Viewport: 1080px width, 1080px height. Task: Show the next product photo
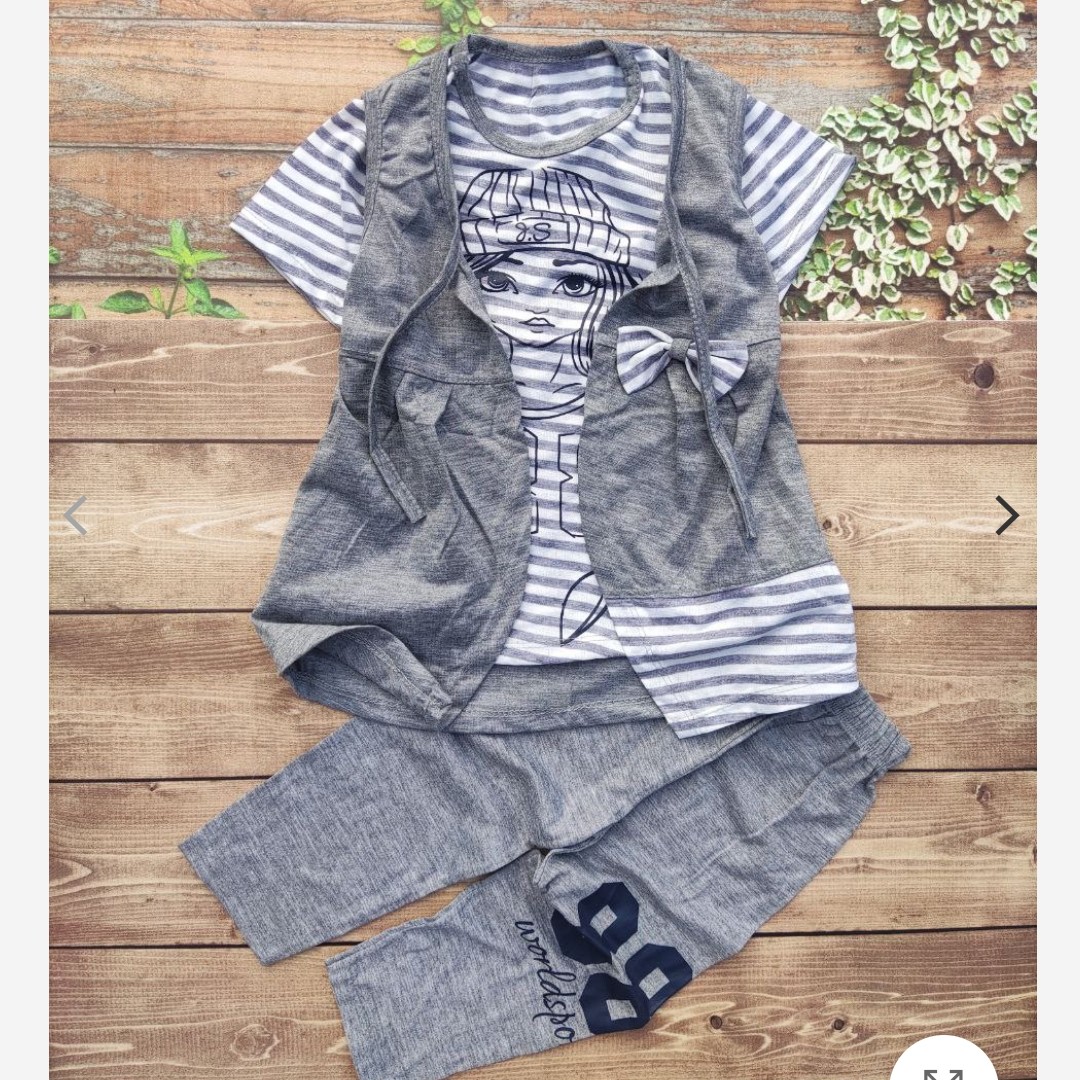pyautogui.click(x=1006, y=516)
